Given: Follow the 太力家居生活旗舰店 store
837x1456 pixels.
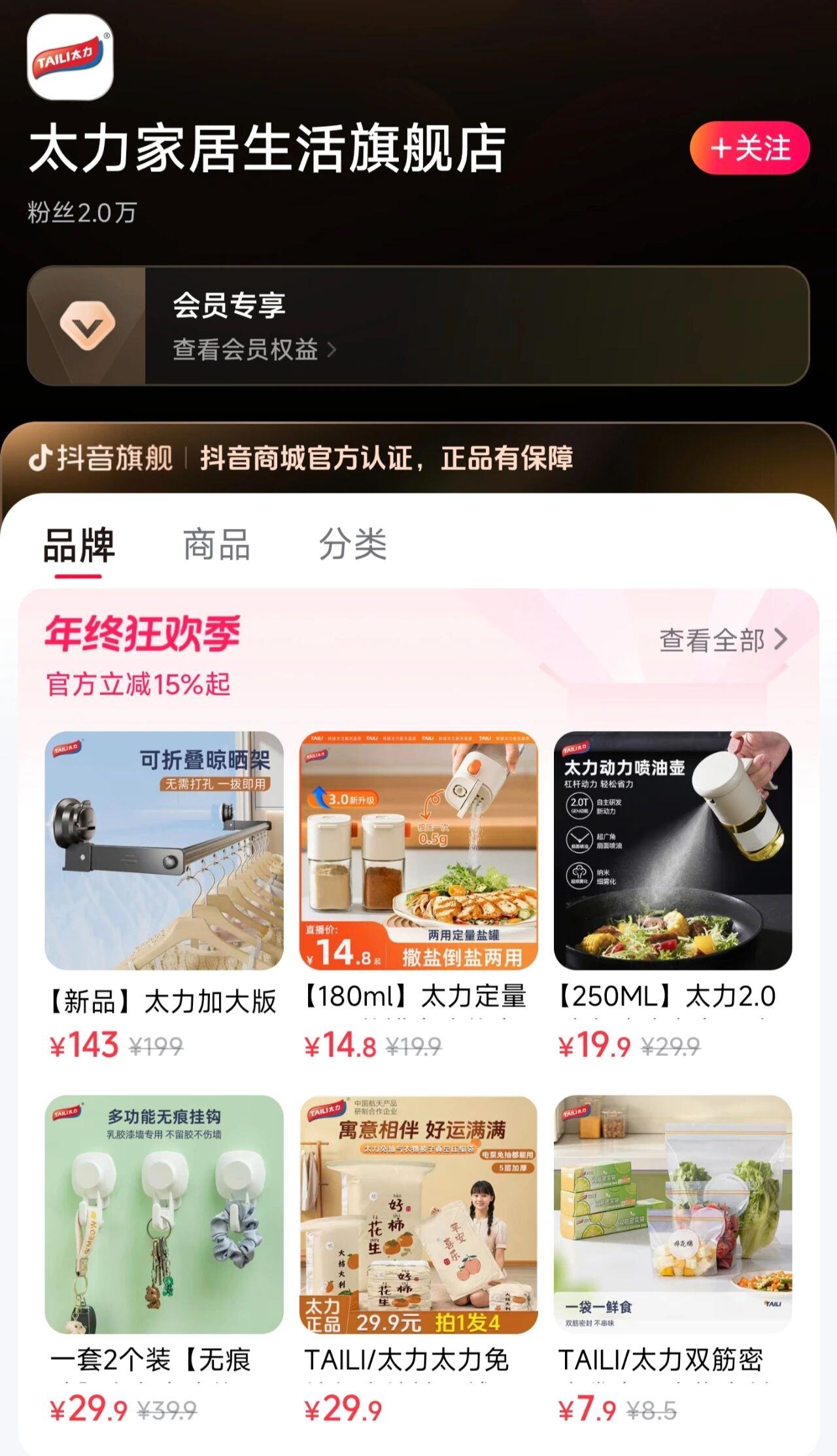Looking at the screenshot, I should (x=749, y=148).
